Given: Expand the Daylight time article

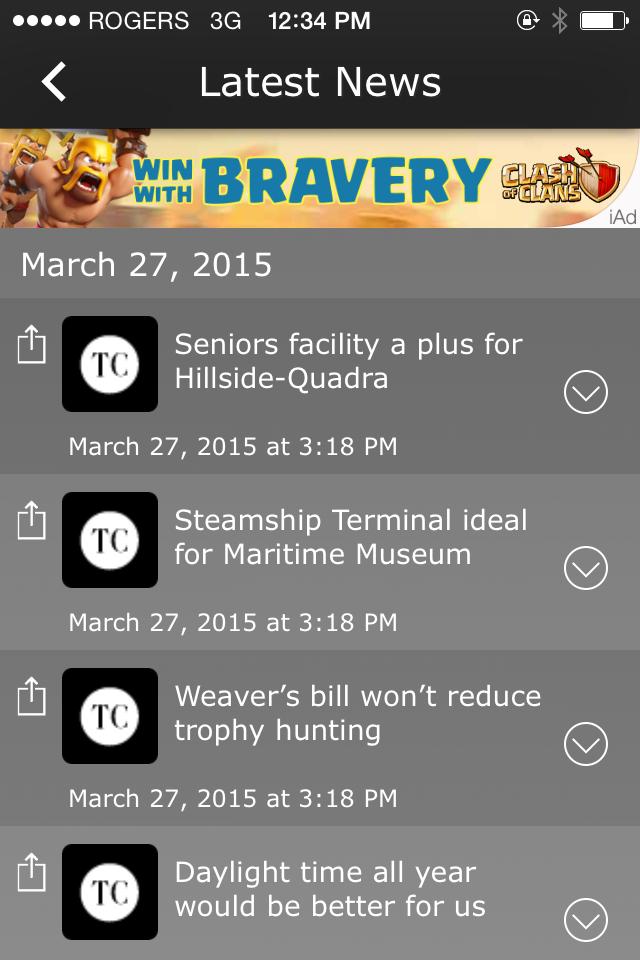Looking at the screenshot, I should coord(586,919).
